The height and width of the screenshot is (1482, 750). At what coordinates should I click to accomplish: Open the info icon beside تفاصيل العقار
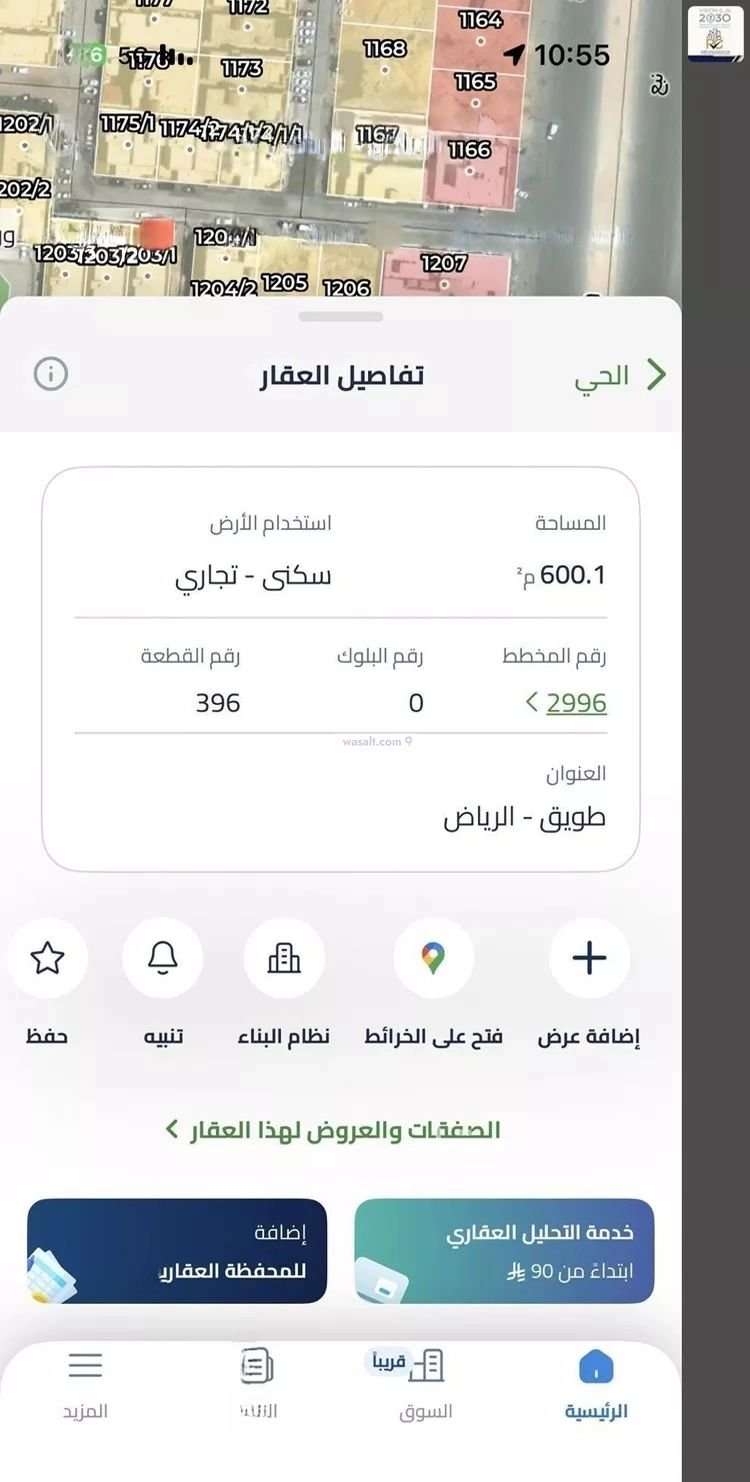click(51, 374)
